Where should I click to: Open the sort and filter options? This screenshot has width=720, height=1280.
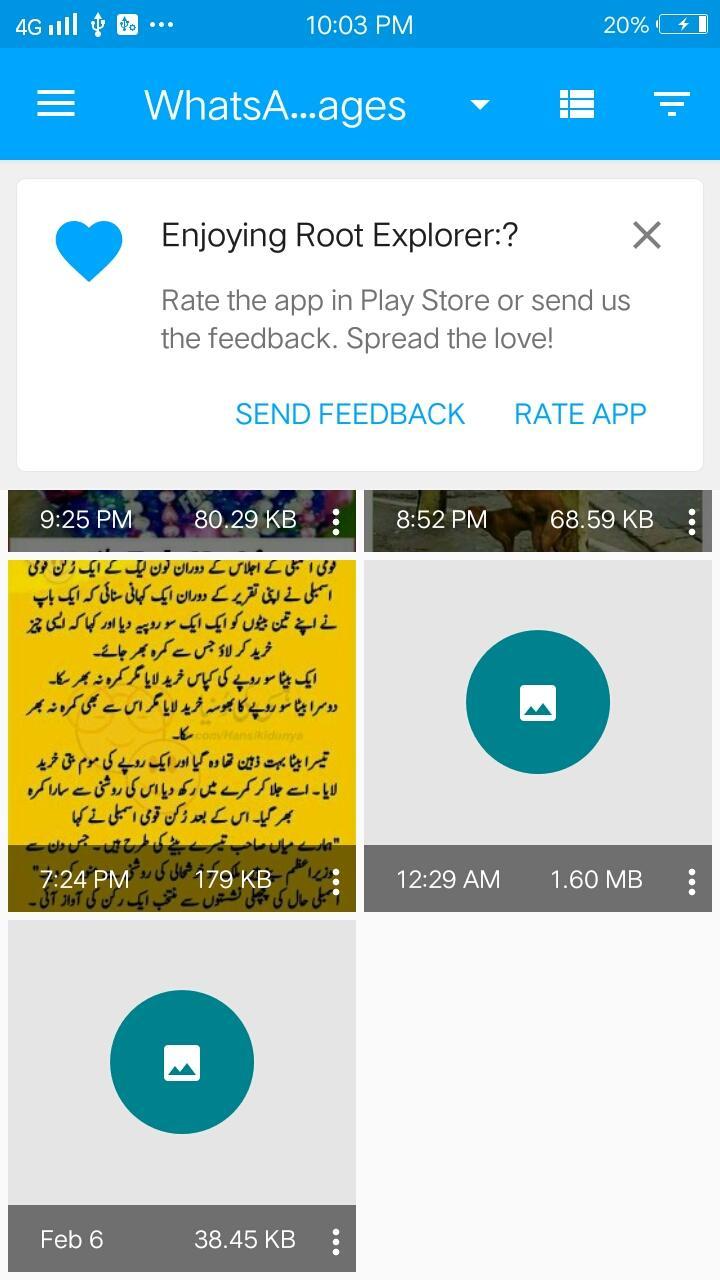(672, 104)
